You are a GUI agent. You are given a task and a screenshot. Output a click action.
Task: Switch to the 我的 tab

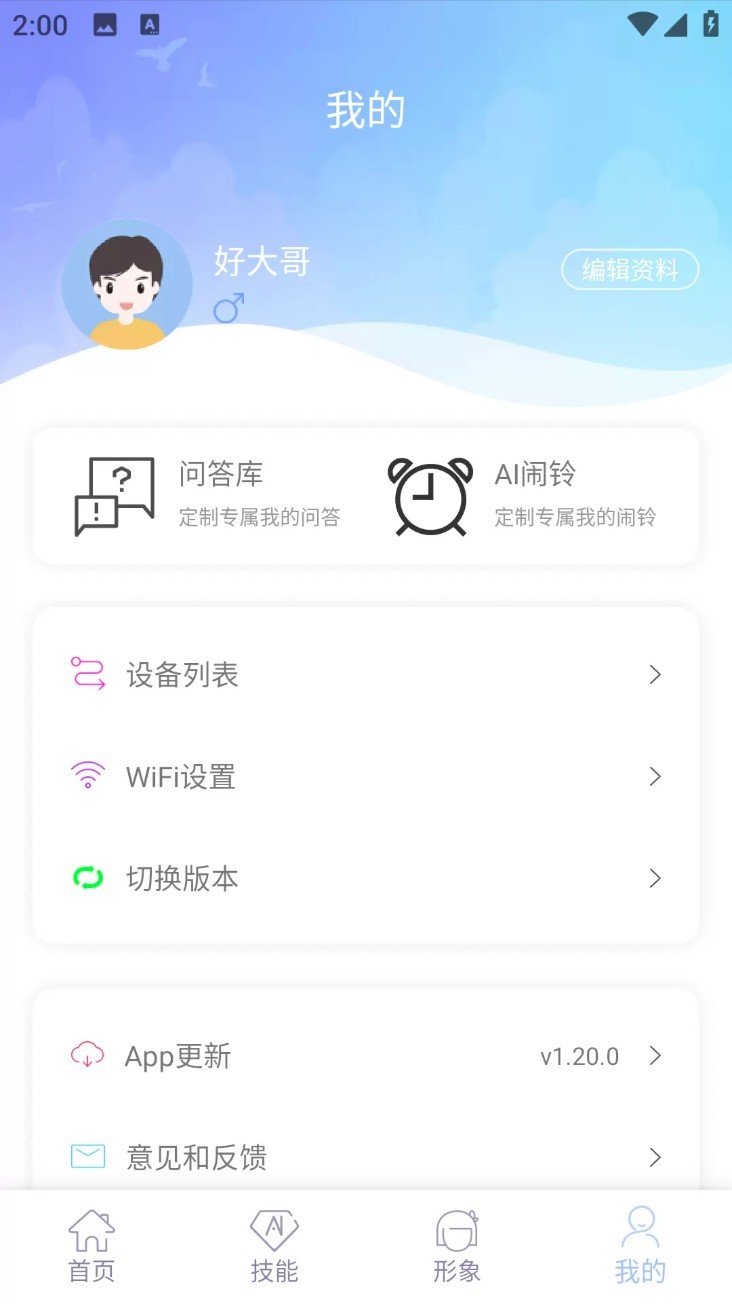point(640,1245)
